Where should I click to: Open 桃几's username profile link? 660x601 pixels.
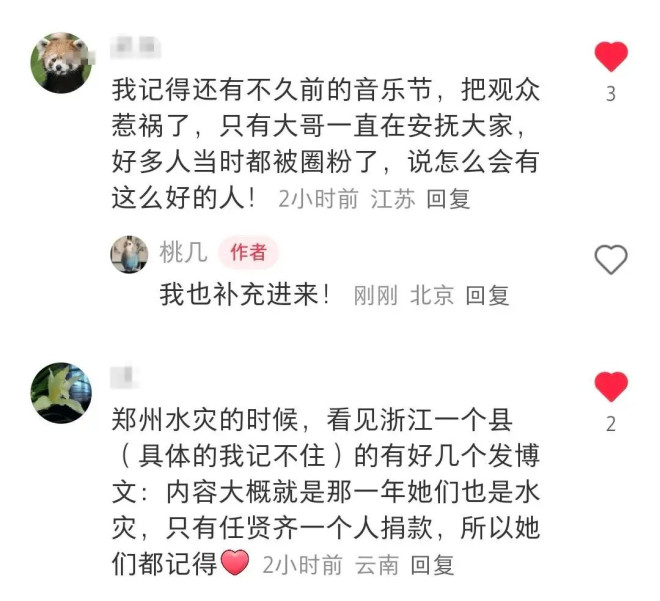click(x=183, y=253)
